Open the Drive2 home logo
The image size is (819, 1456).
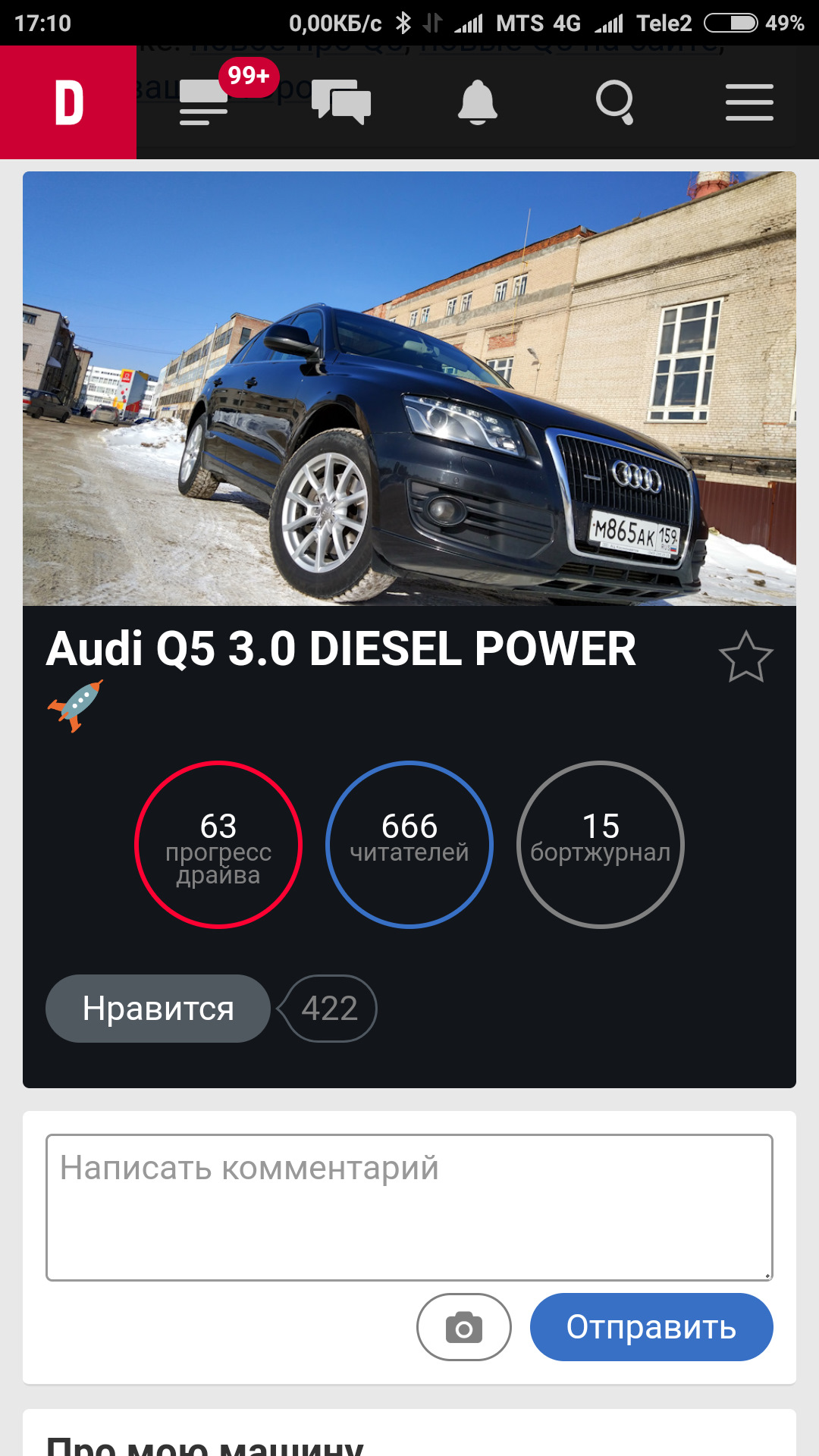pos(68,102)
